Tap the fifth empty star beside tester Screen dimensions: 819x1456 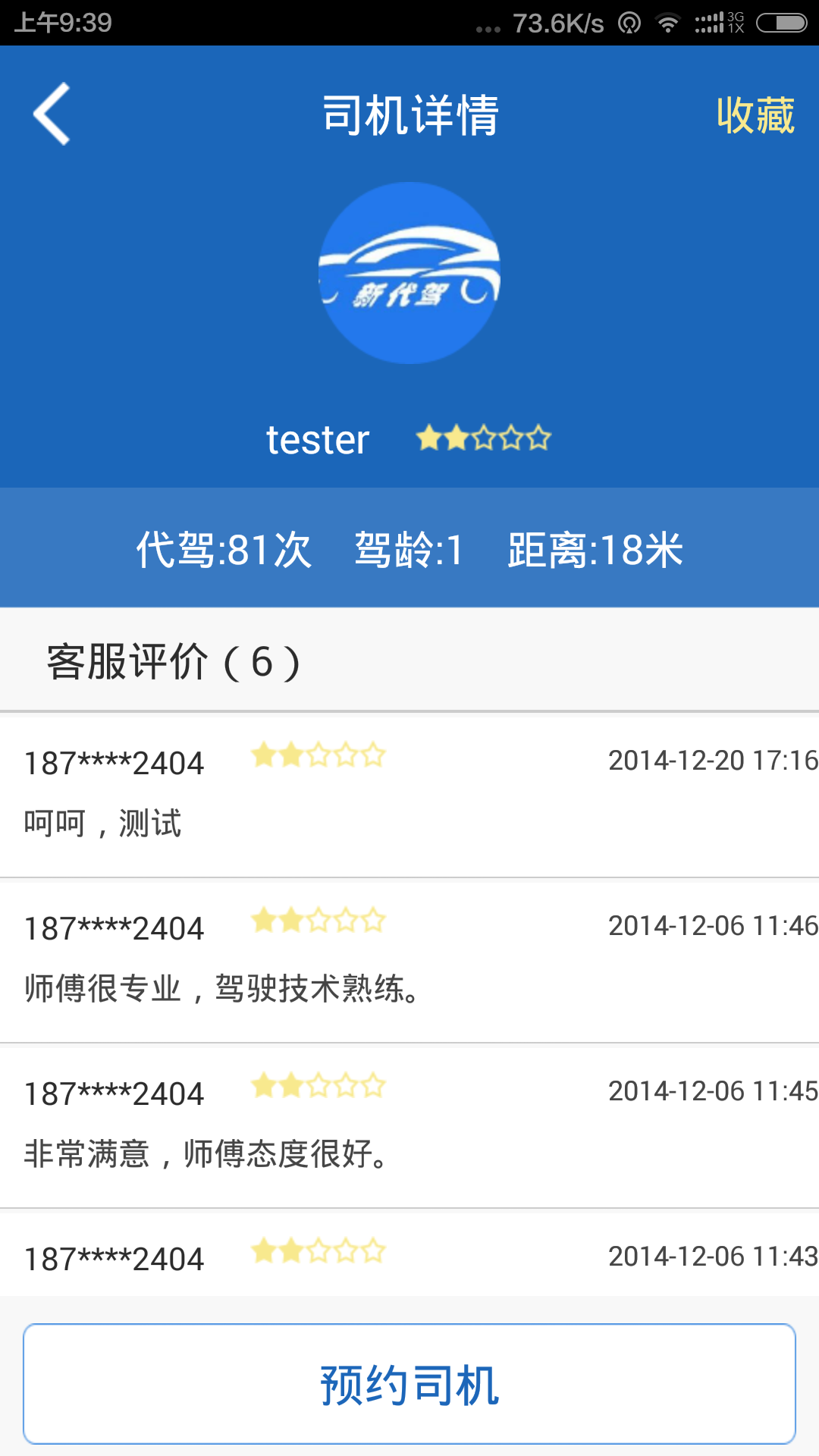[538, 438]
